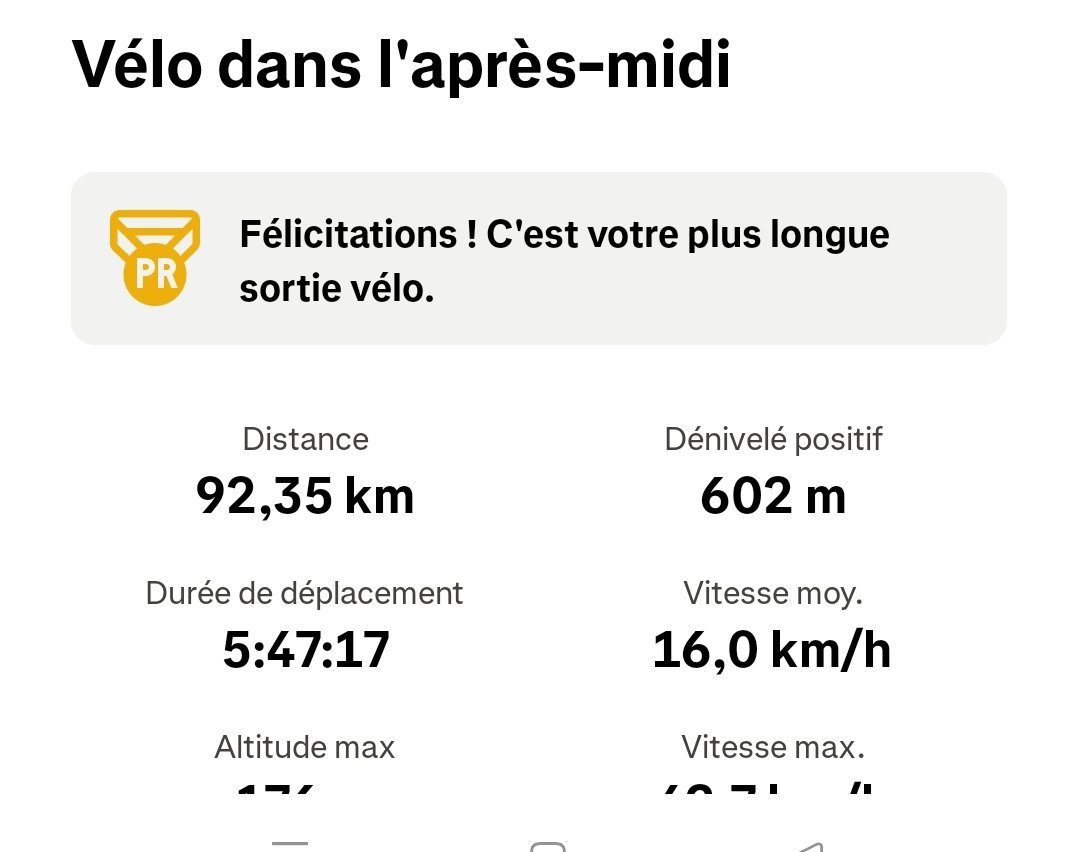Tap the system home button
The width and height of the screenshot is (1079, 852).
coord(548,846)
